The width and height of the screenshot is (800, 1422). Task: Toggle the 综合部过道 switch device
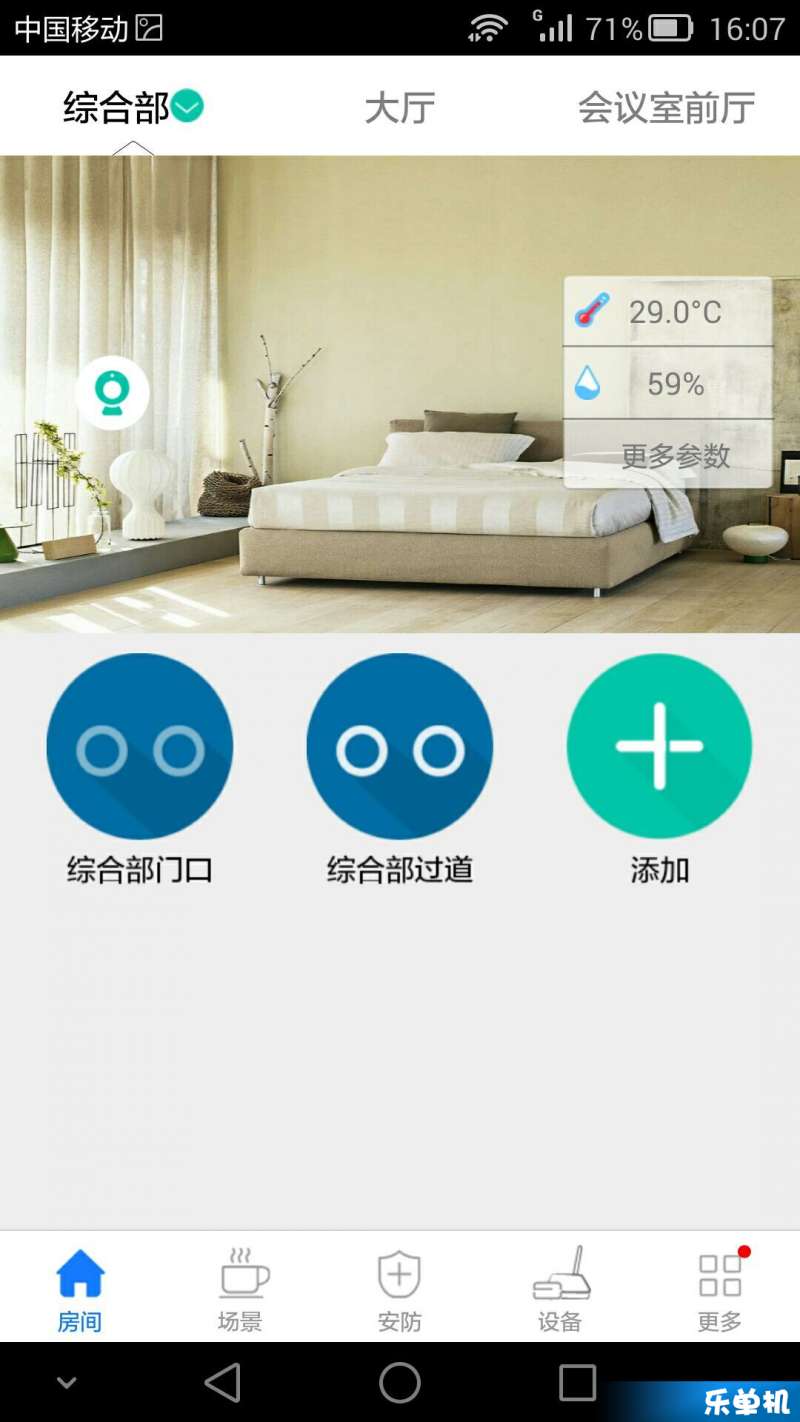(399, 747)
